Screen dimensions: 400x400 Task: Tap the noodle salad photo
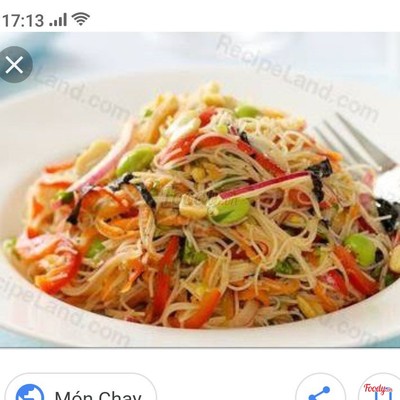[200, 190]
